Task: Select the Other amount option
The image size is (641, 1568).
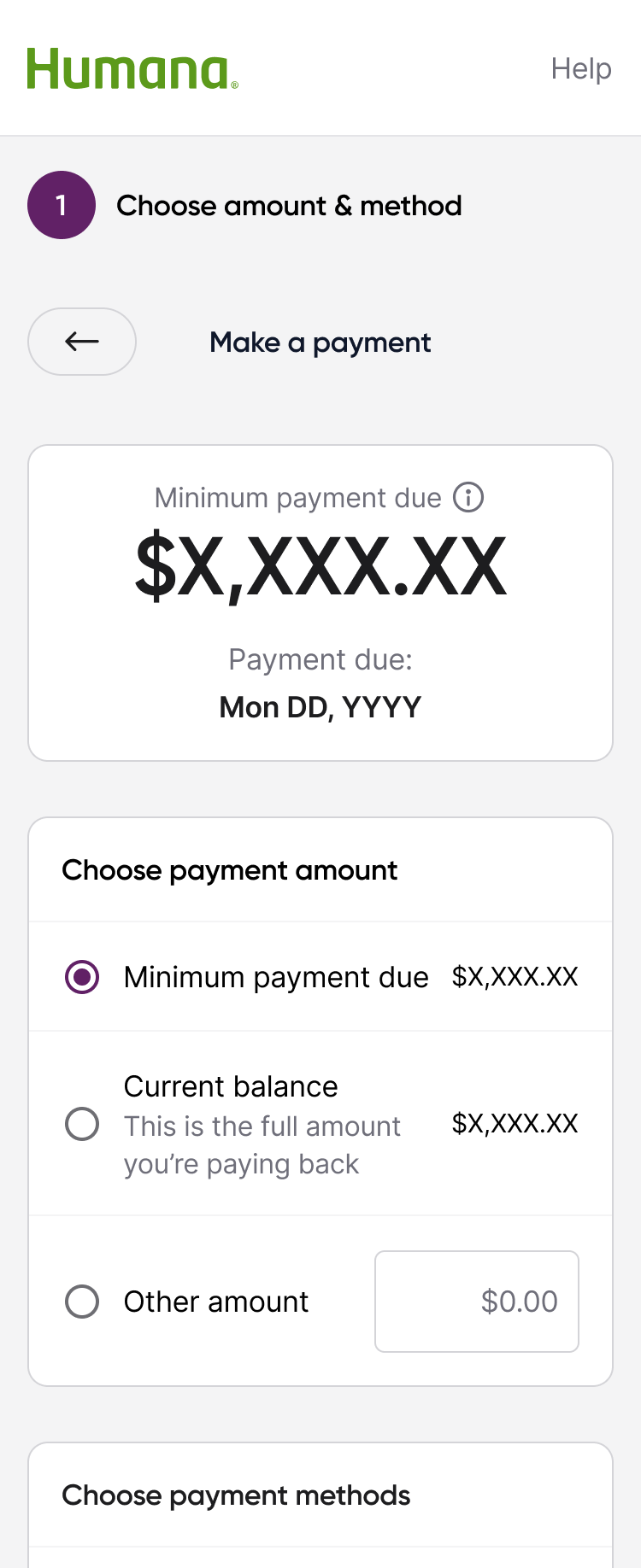Action: click(x=82, y=1302)
